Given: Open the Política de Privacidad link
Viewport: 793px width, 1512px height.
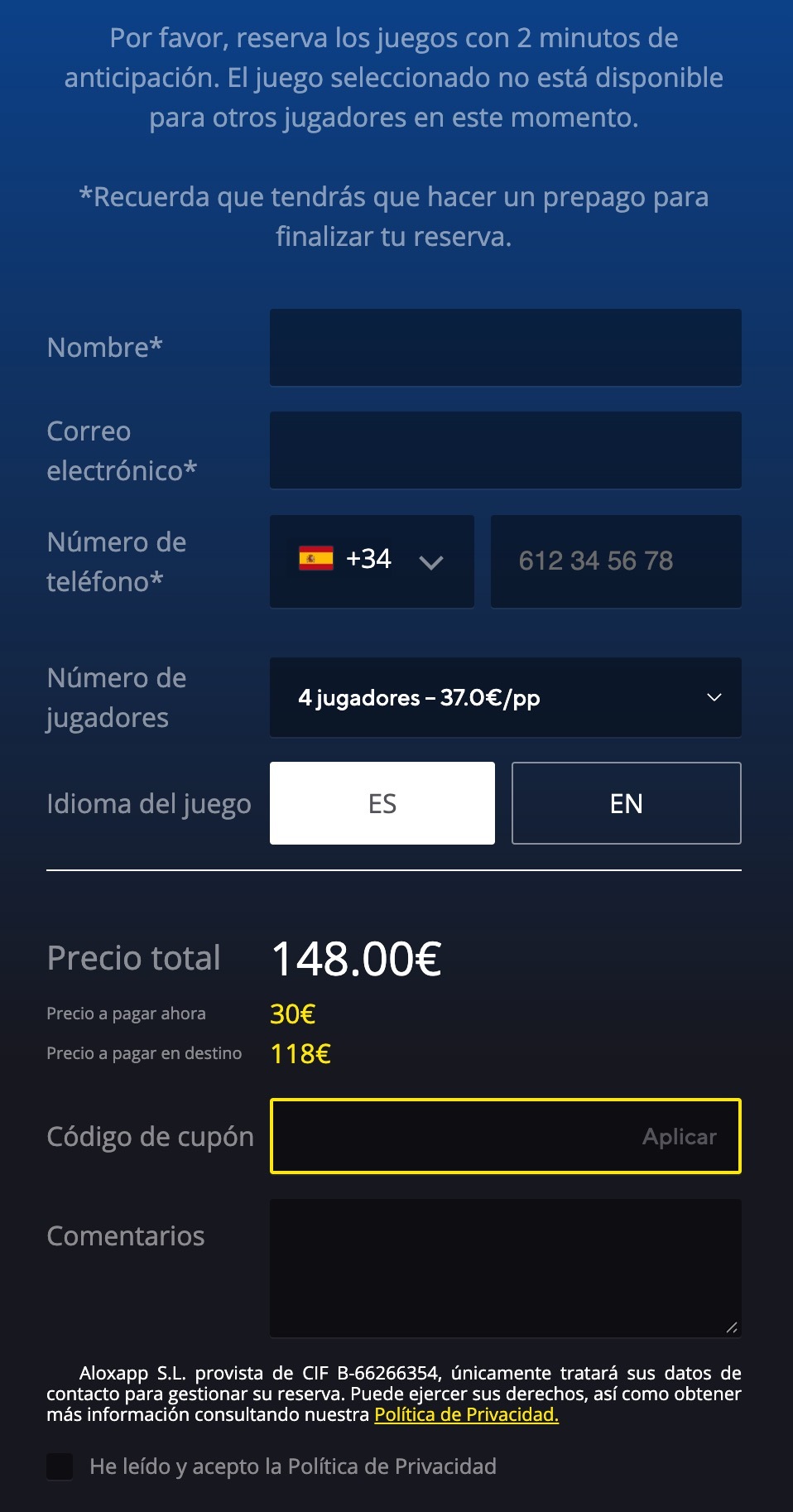Looking at the screenshot, I should point(466,1414).
